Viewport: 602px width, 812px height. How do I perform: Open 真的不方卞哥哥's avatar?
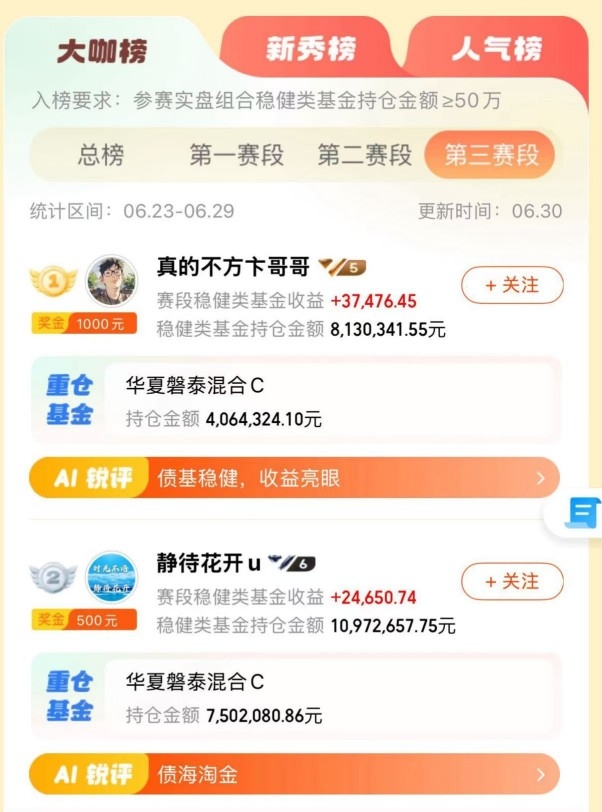click(111, 281)
